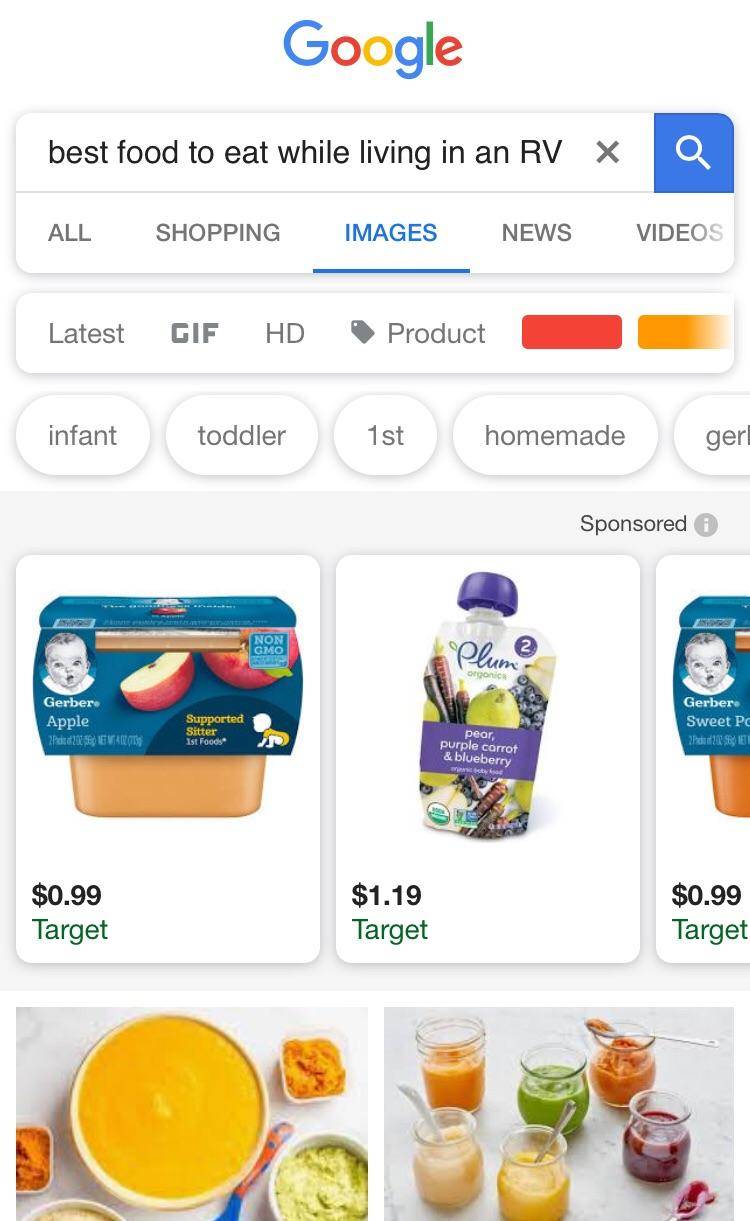The image size is (750, 1221).
Task: Select the toddler suggestion chip
Action: [x=241, y=435]
